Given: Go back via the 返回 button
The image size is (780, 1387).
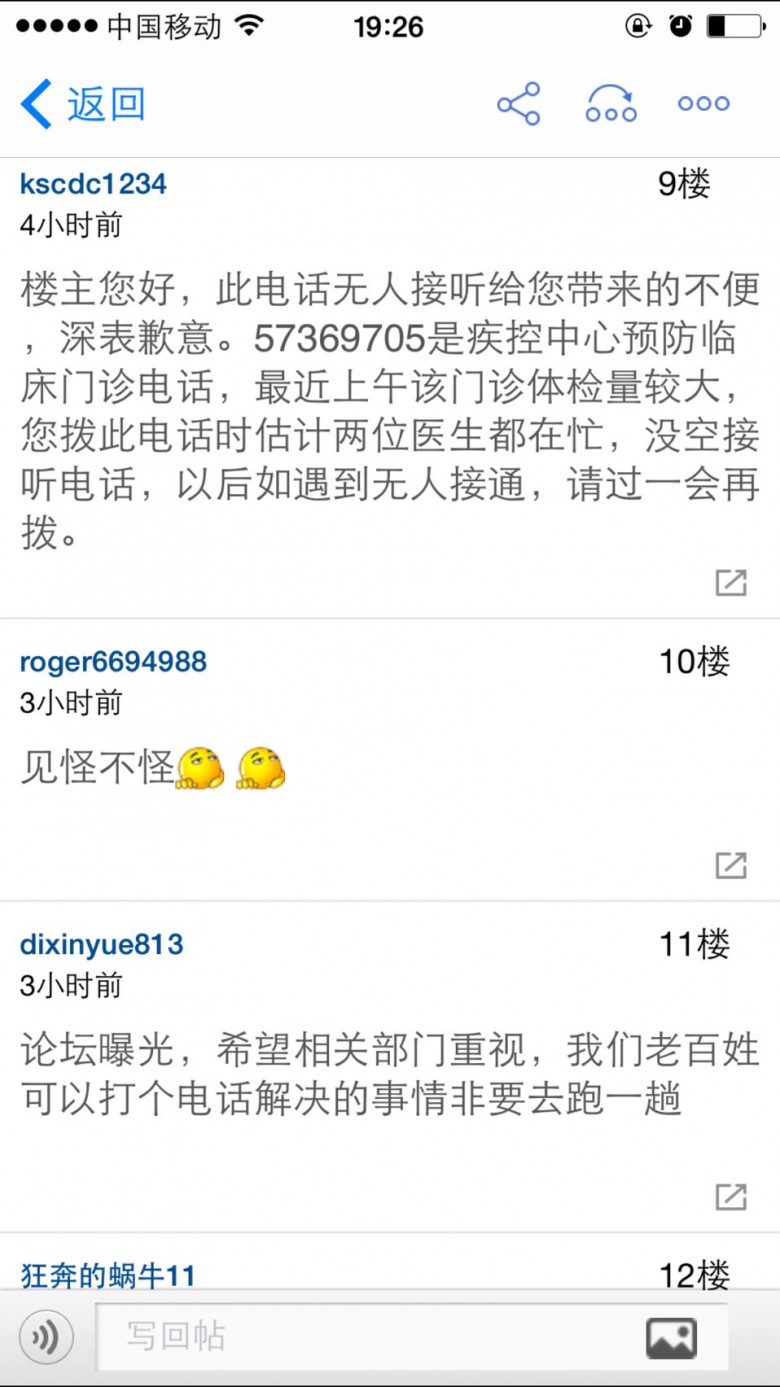Looking at the screenshot, I should [x=83, y=104].
